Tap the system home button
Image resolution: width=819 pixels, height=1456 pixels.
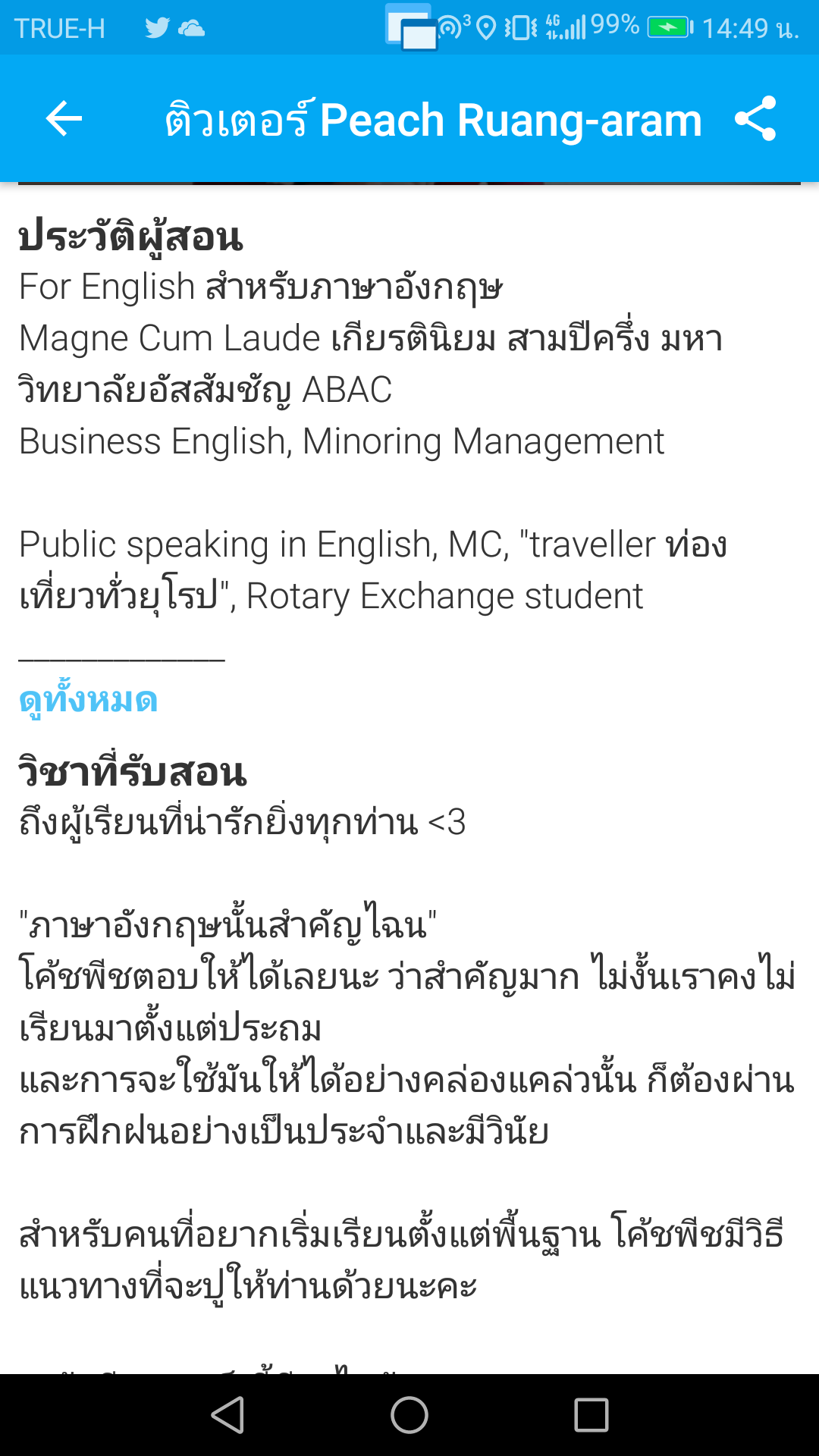point(409,1415)
